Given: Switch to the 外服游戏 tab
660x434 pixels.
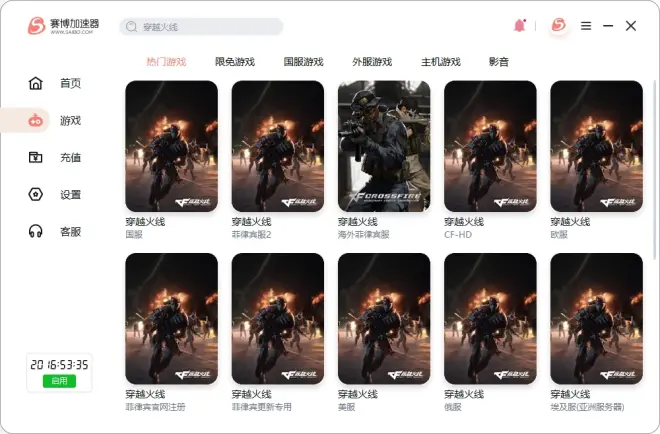Looking at the screenshot, I should 372,62.
